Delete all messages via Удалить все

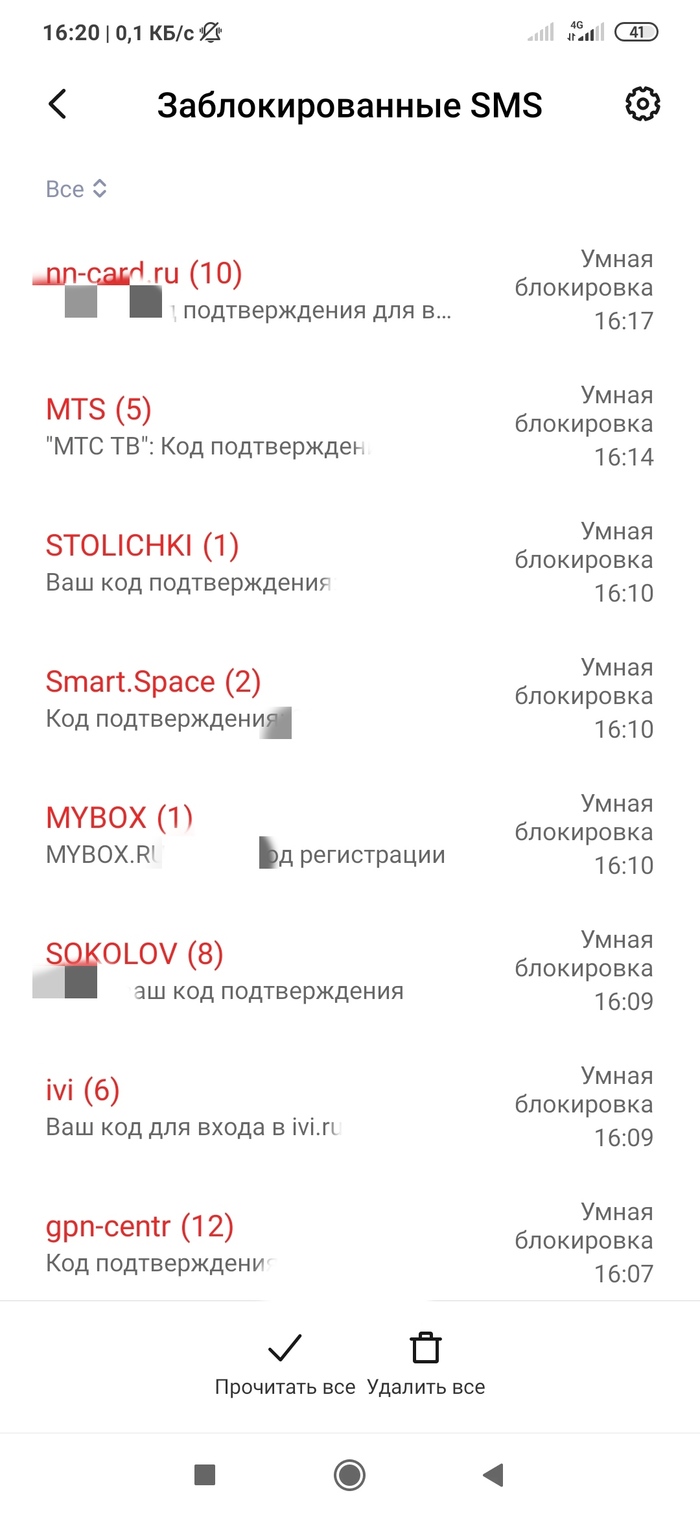click(x=426, y=1365)
